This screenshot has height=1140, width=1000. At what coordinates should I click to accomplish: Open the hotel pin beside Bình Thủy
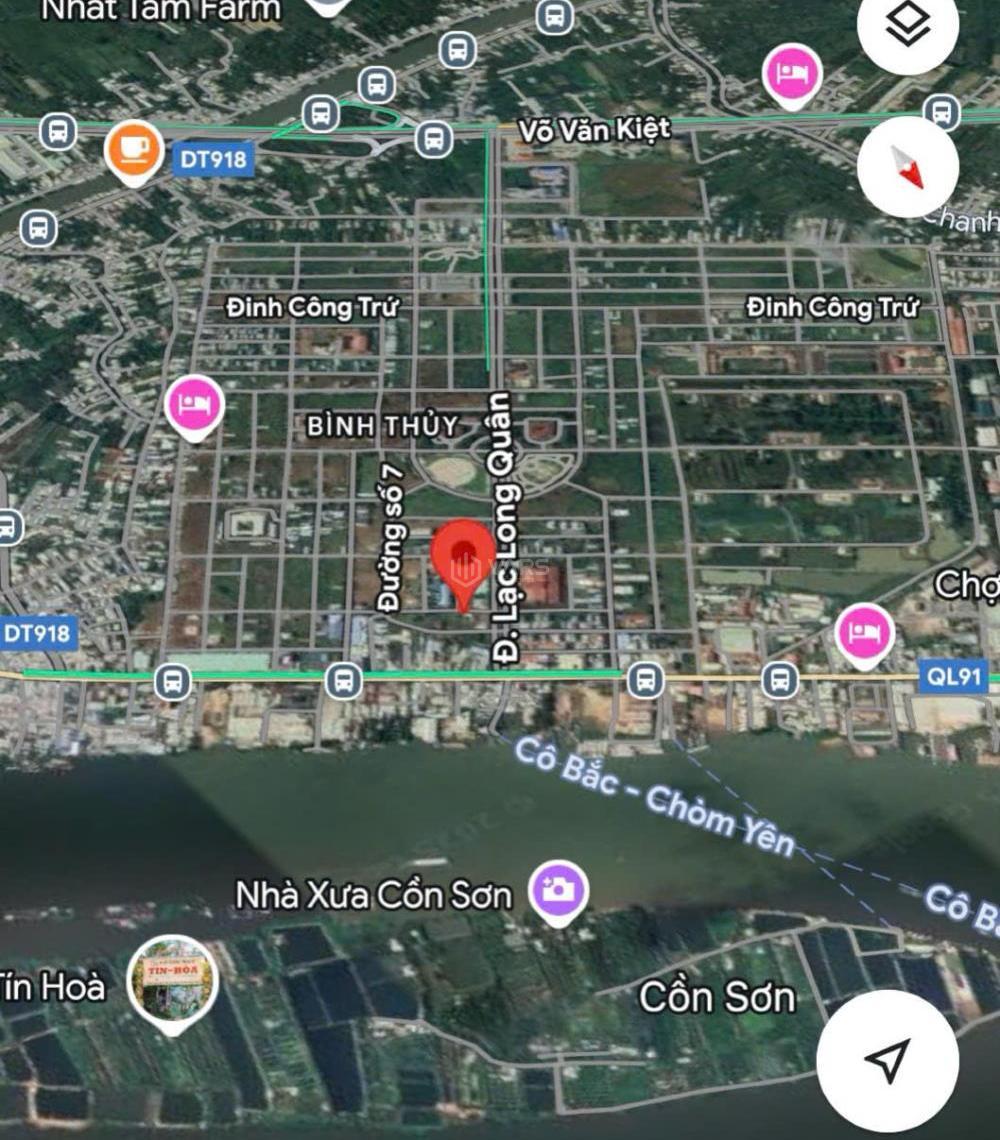(x=195, y=405)
